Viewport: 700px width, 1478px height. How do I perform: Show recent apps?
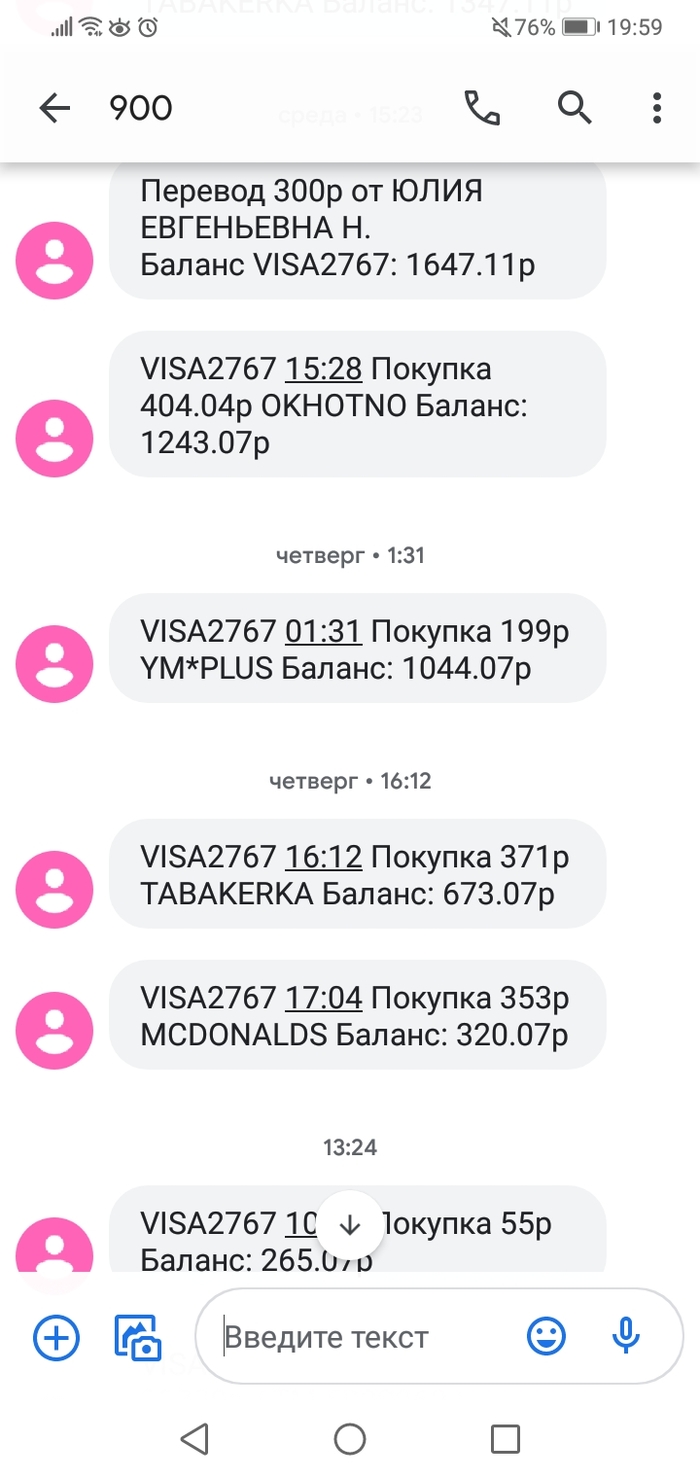coord(505,1439)
